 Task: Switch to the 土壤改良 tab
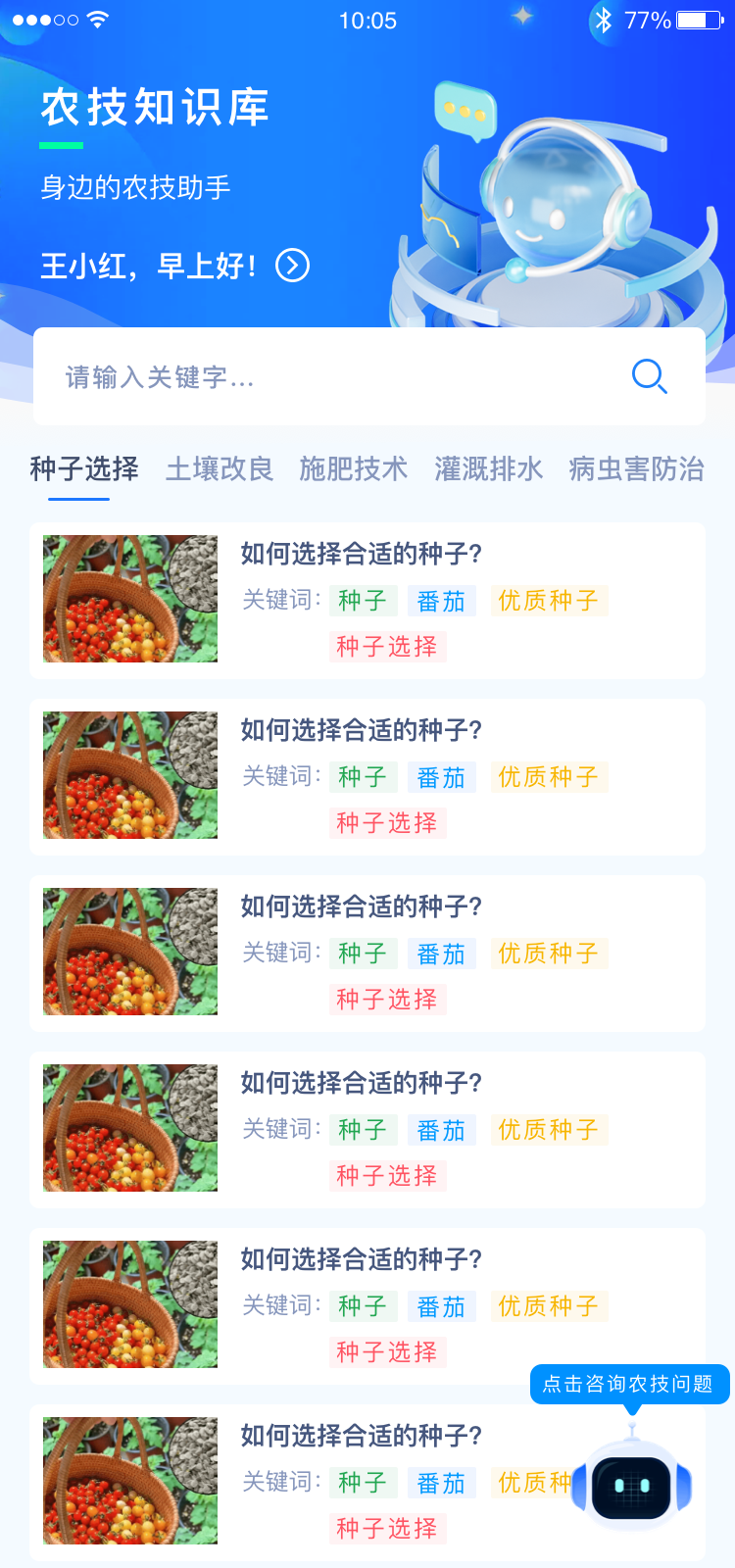click(x=220, y=469)
